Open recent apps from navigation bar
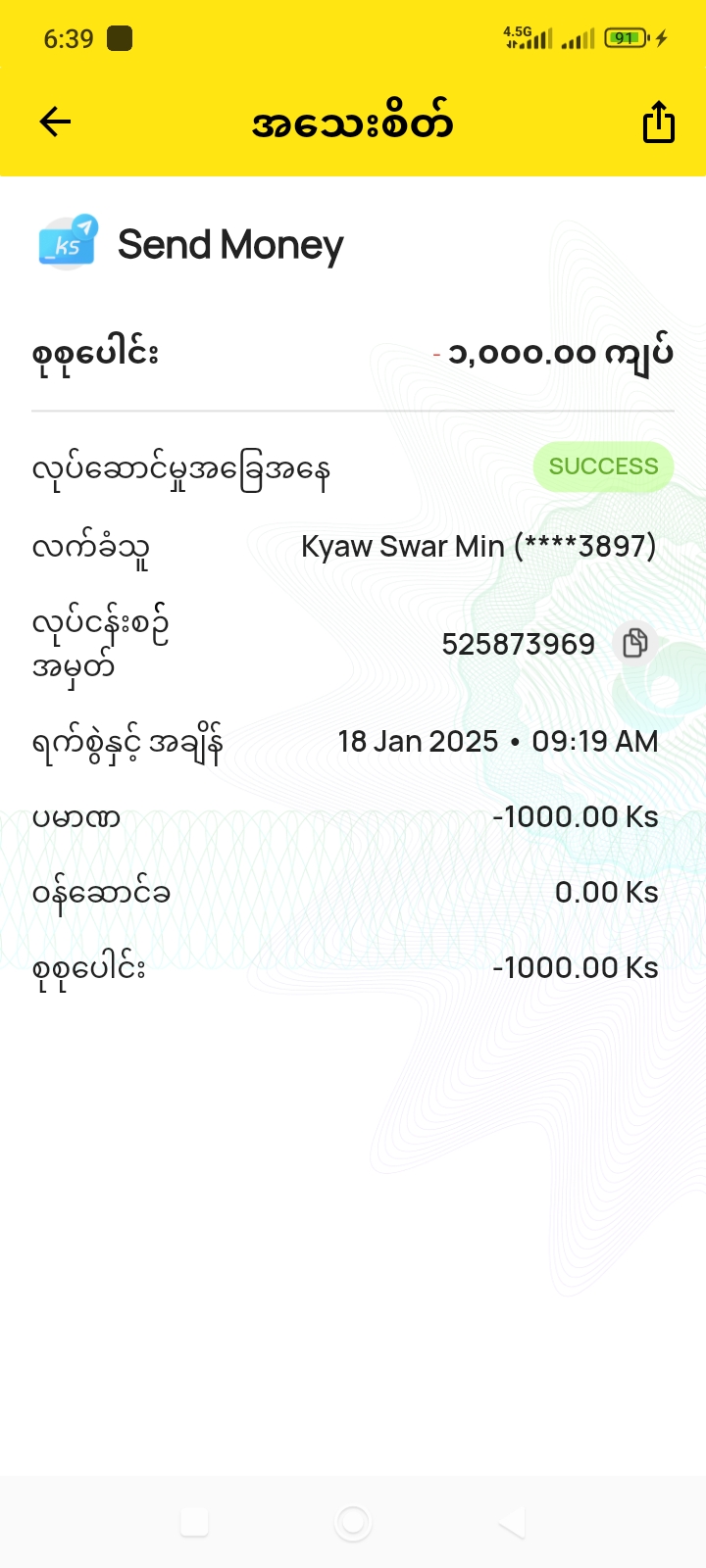This screenshot has width=706, height=1568. 194,1522
